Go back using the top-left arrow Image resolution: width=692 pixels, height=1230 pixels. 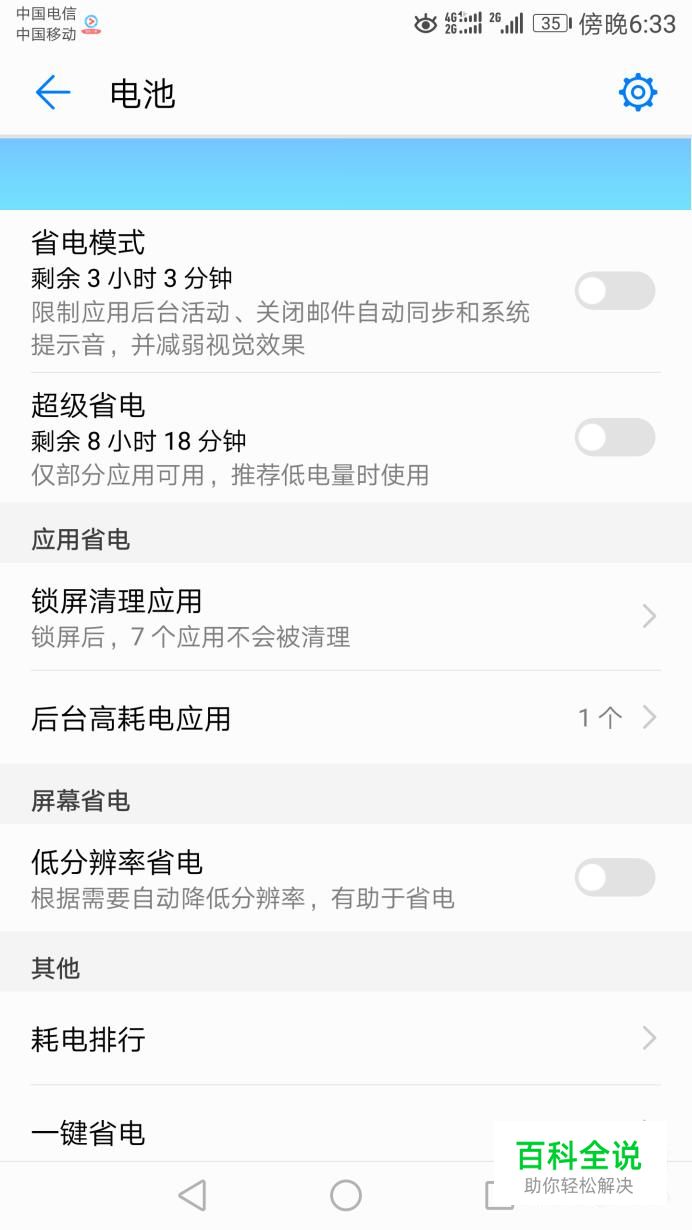tap(53, 93)
